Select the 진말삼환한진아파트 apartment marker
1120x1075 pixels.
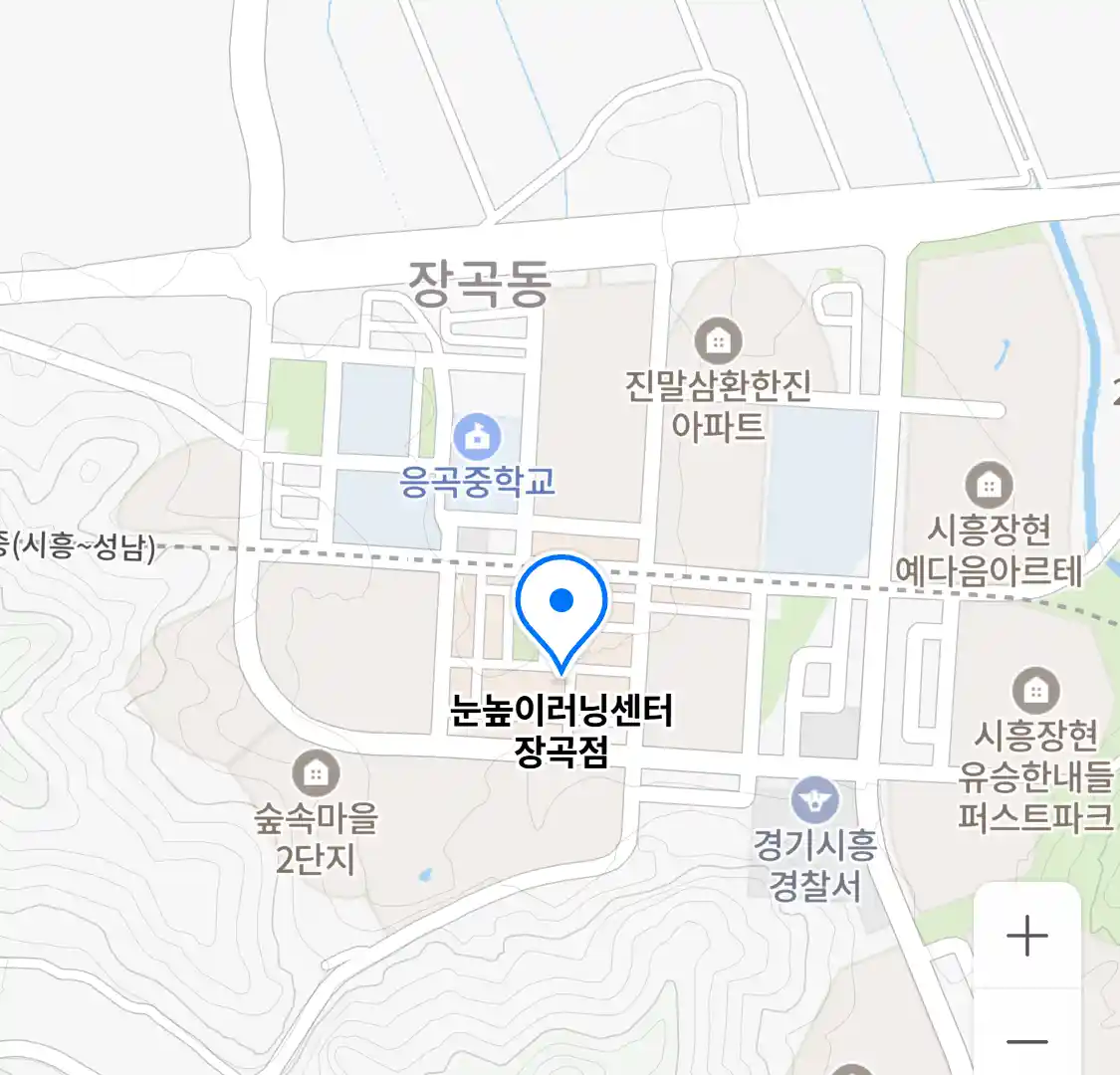click(718, 341)
